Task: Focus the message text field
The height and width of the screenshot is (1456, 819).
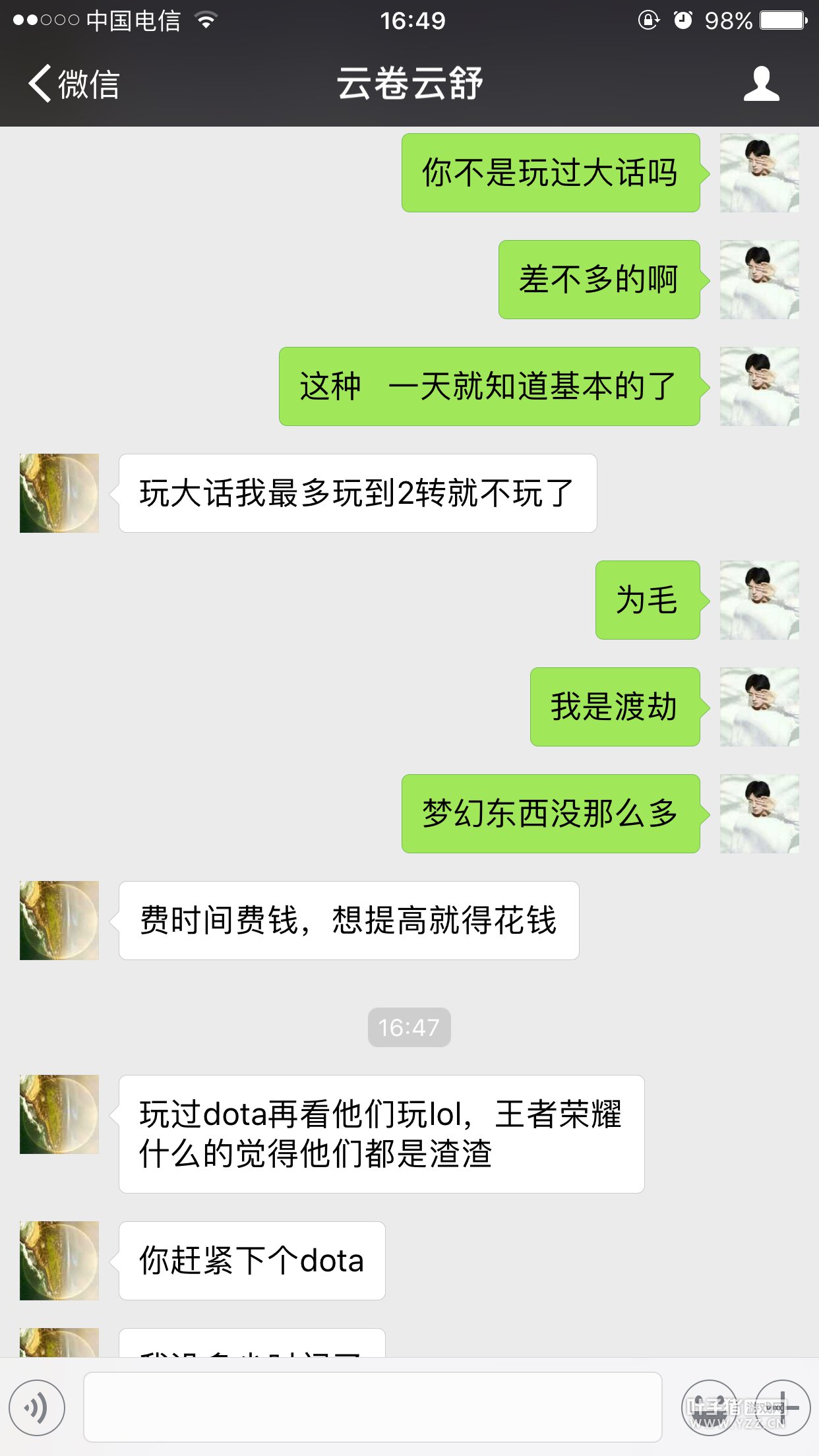Action: (x=373, y=1407)
